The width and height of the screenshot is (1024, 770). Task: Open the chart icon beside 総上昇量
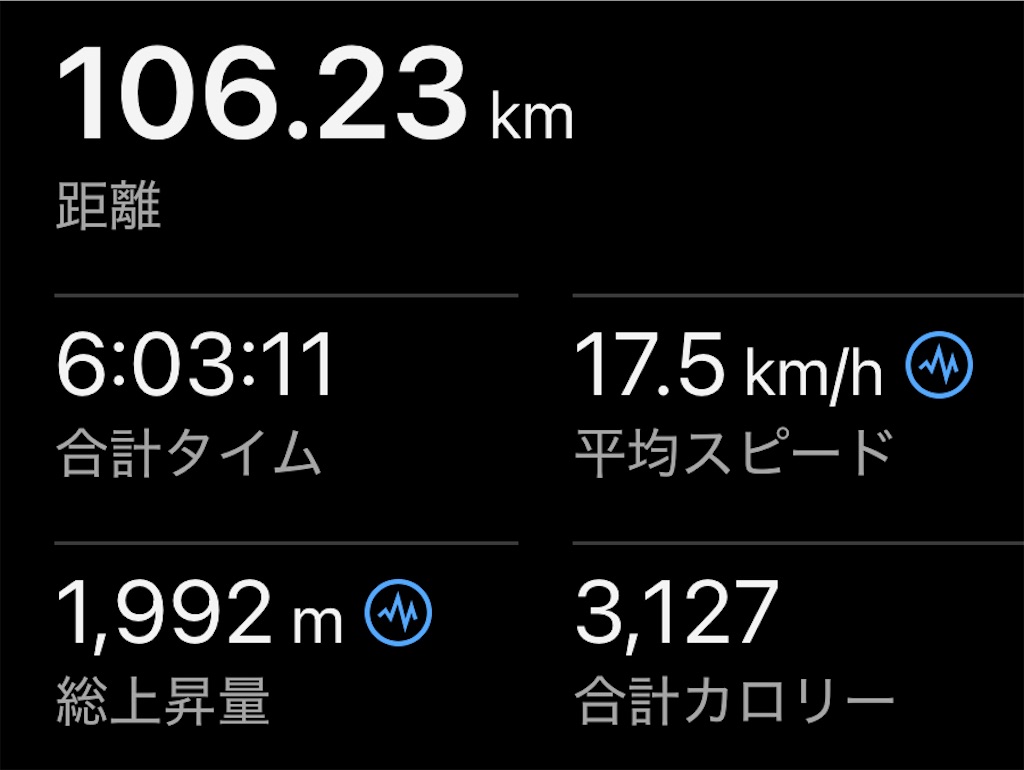click(399, 612)
